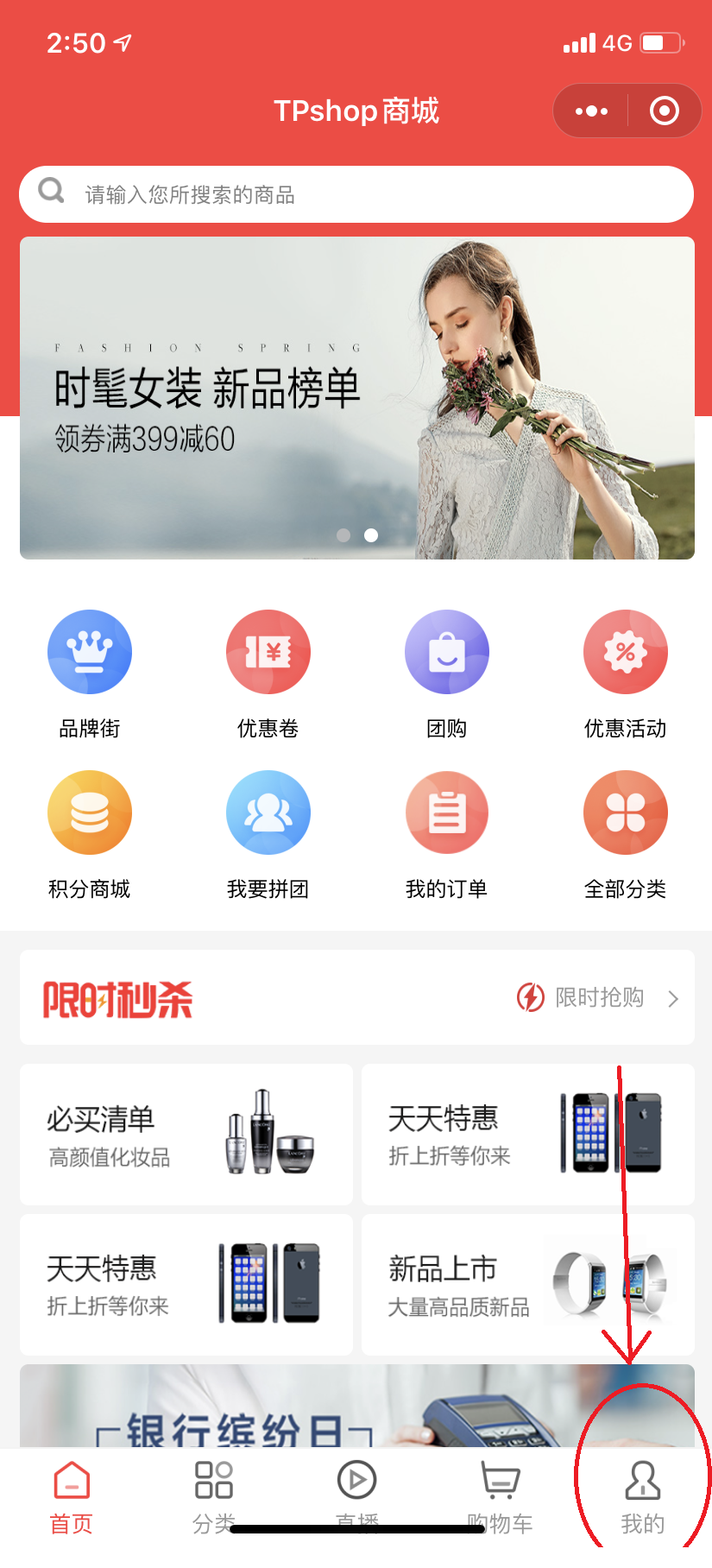The height and width of the screenshot is (1568, 712).
Task: Close the mini program with the circle button
Action: (x=664, y=111)
